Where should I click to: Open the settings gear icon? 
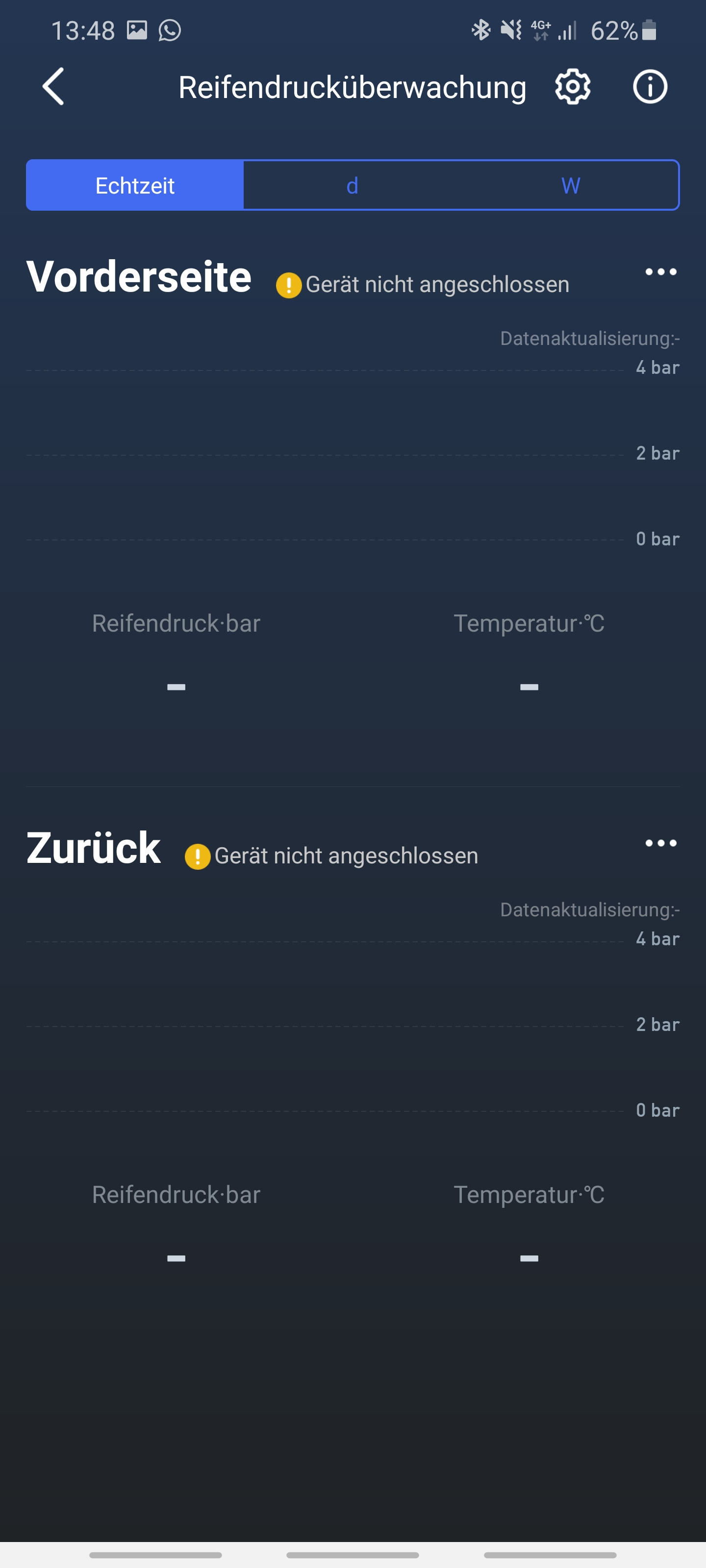573,87
